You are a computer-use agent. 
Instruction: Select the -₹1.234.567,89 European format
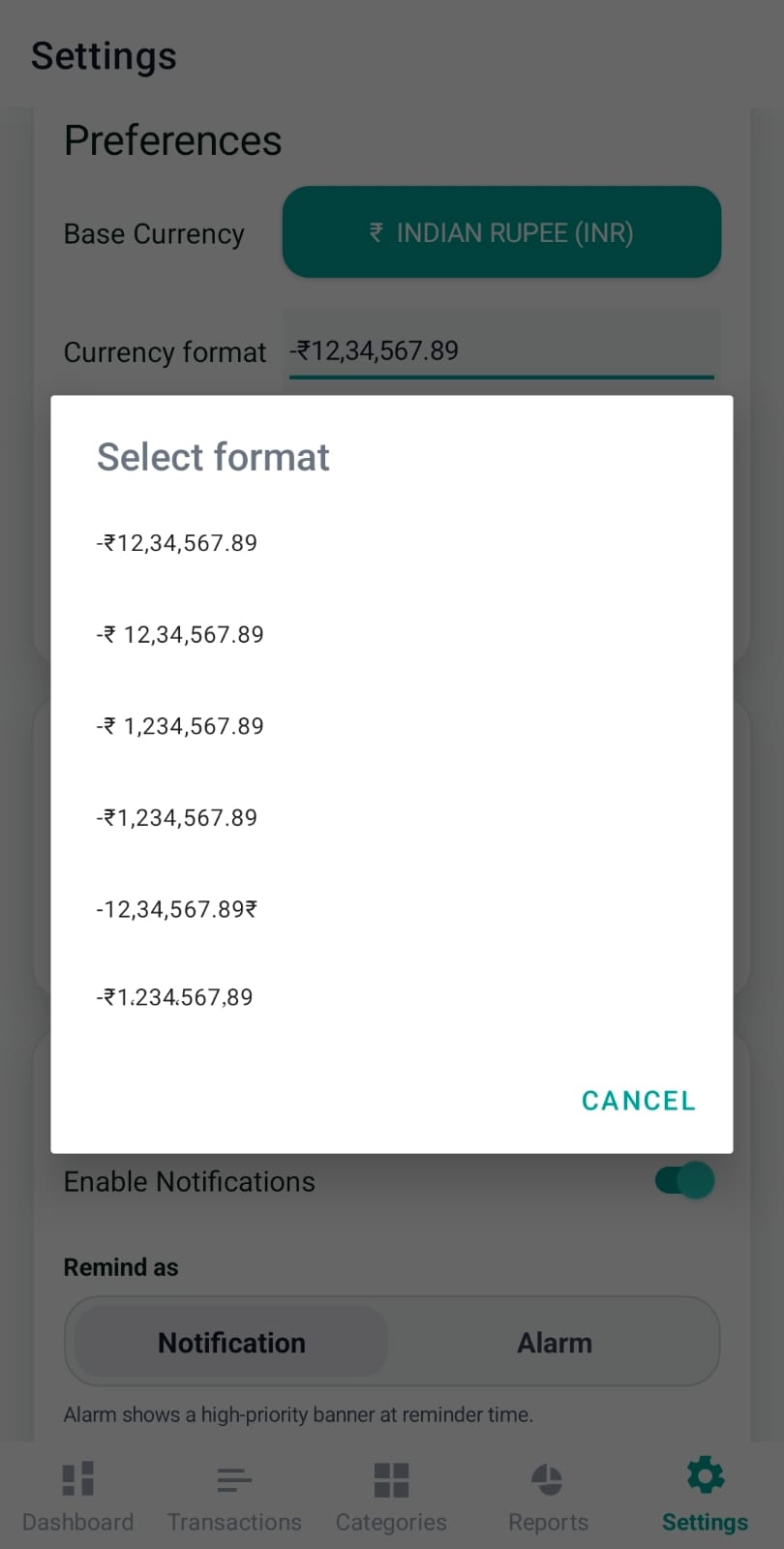click(x=174, y=996)
